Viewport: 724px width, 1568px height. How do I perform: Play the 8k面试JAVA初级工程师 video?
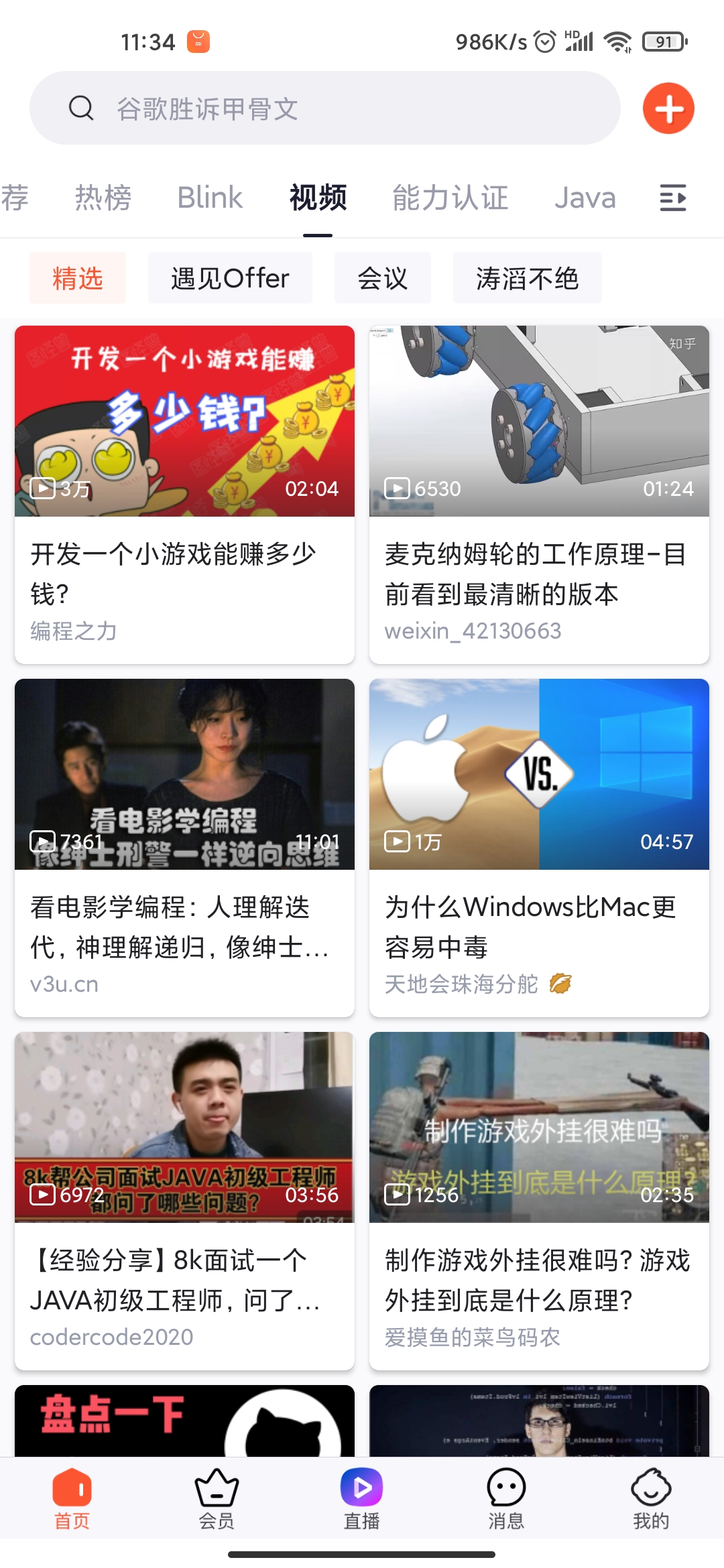tap(184, 1128)
